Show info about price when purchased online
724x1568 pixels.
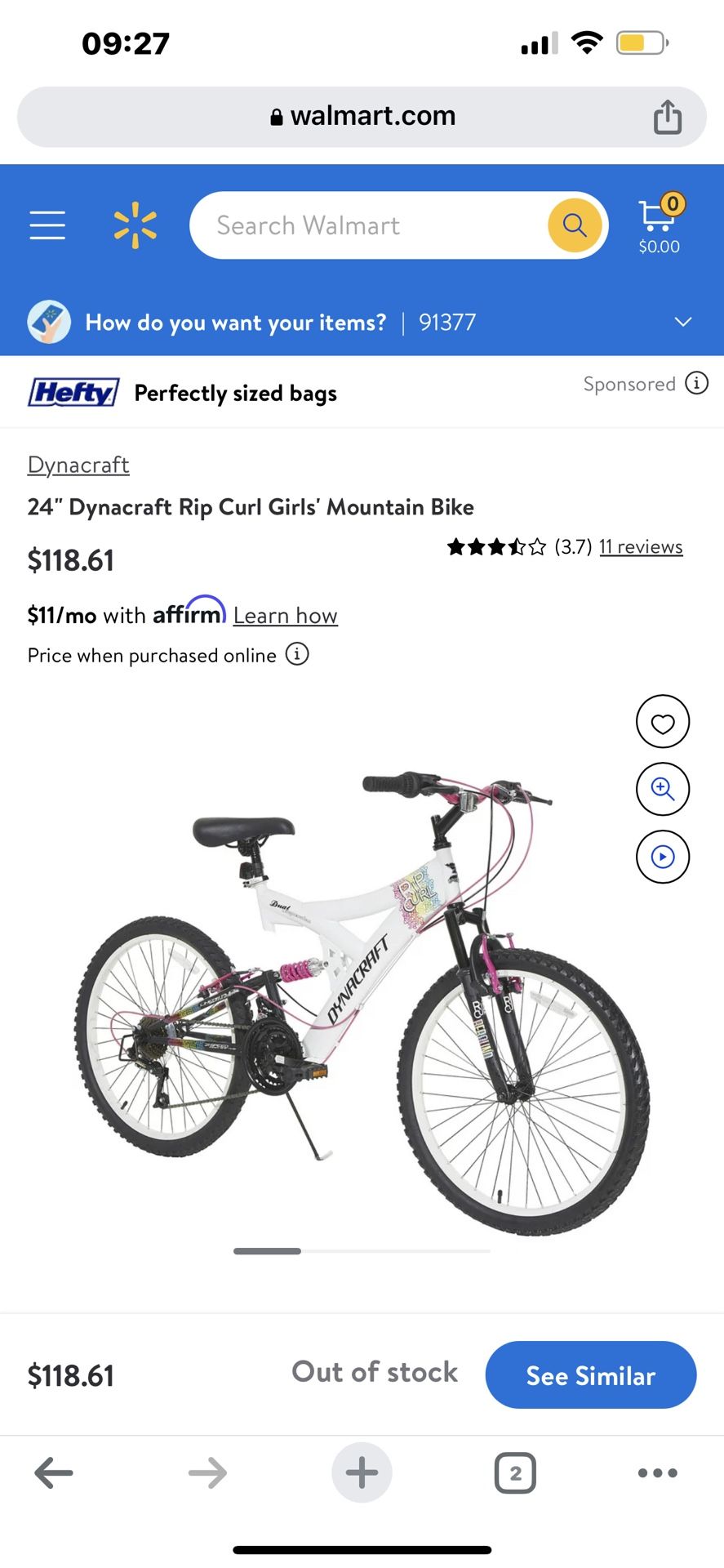(x=297, y=654)
